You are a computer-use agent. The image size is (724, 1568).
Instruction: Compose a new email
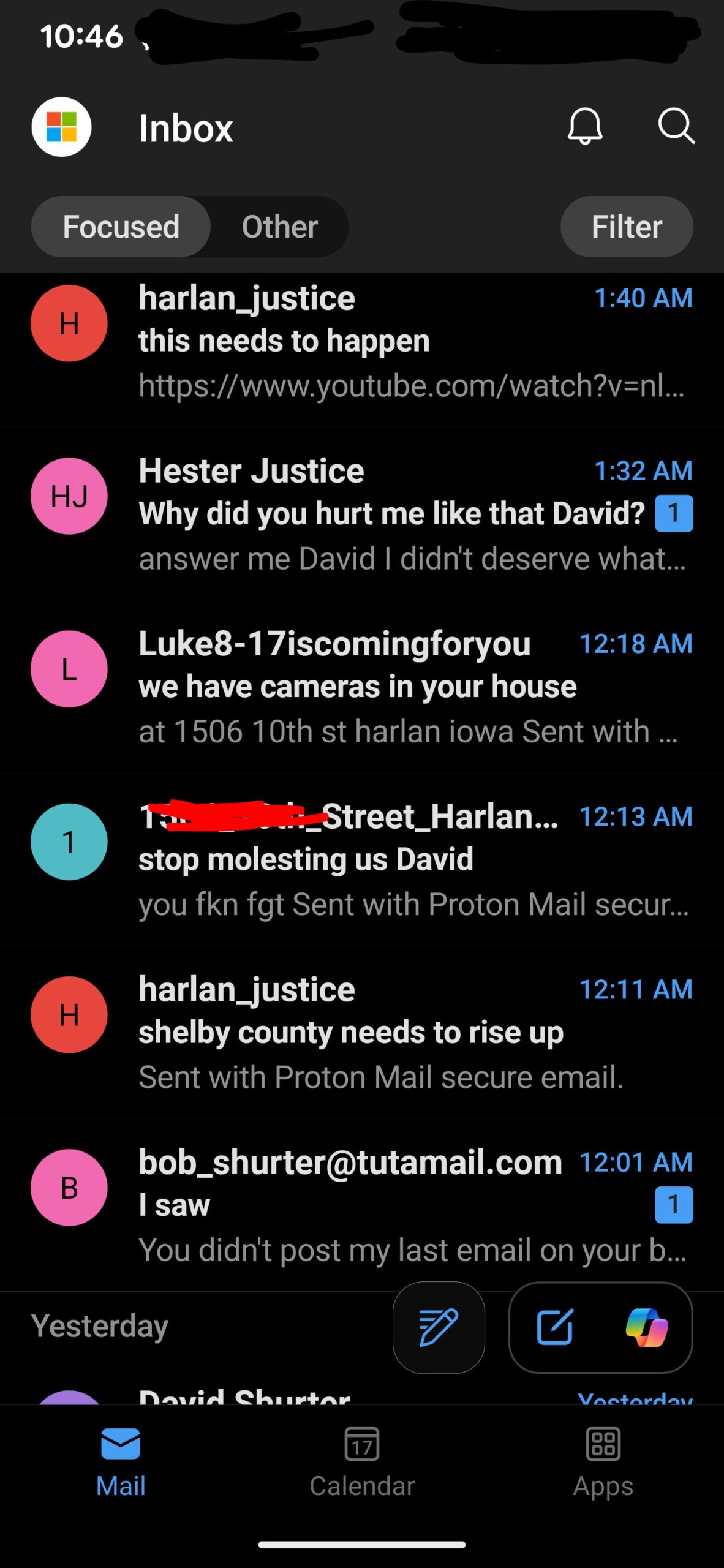(x=555, y=1327)
